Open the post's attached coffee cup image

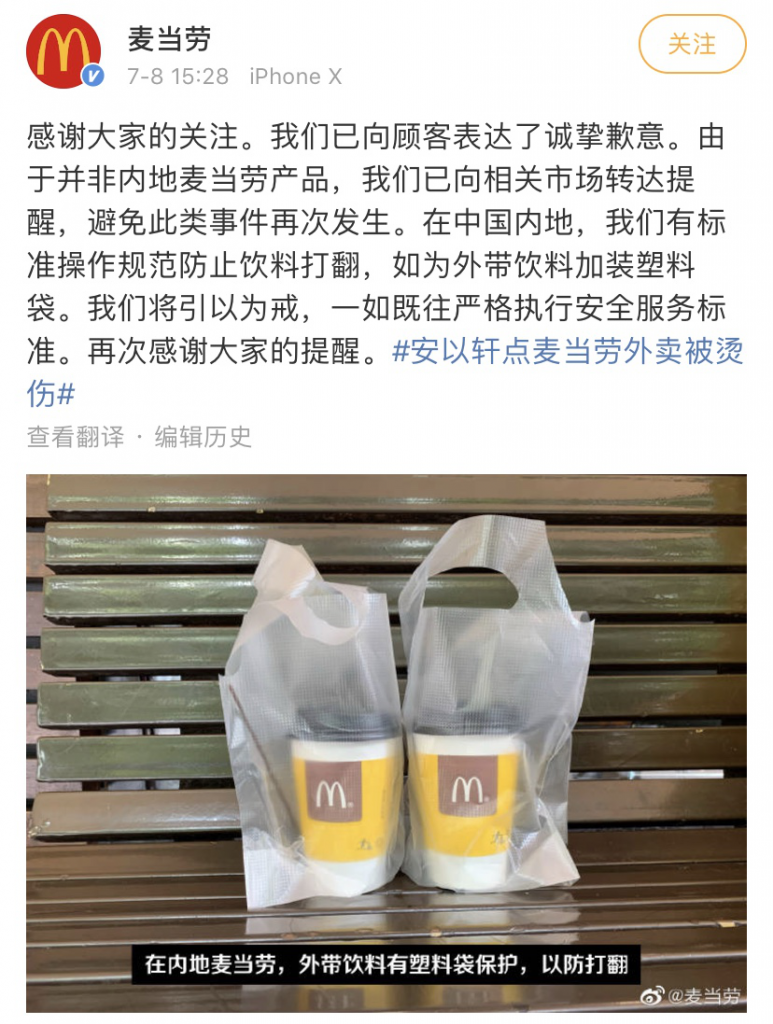pos(386,742)
